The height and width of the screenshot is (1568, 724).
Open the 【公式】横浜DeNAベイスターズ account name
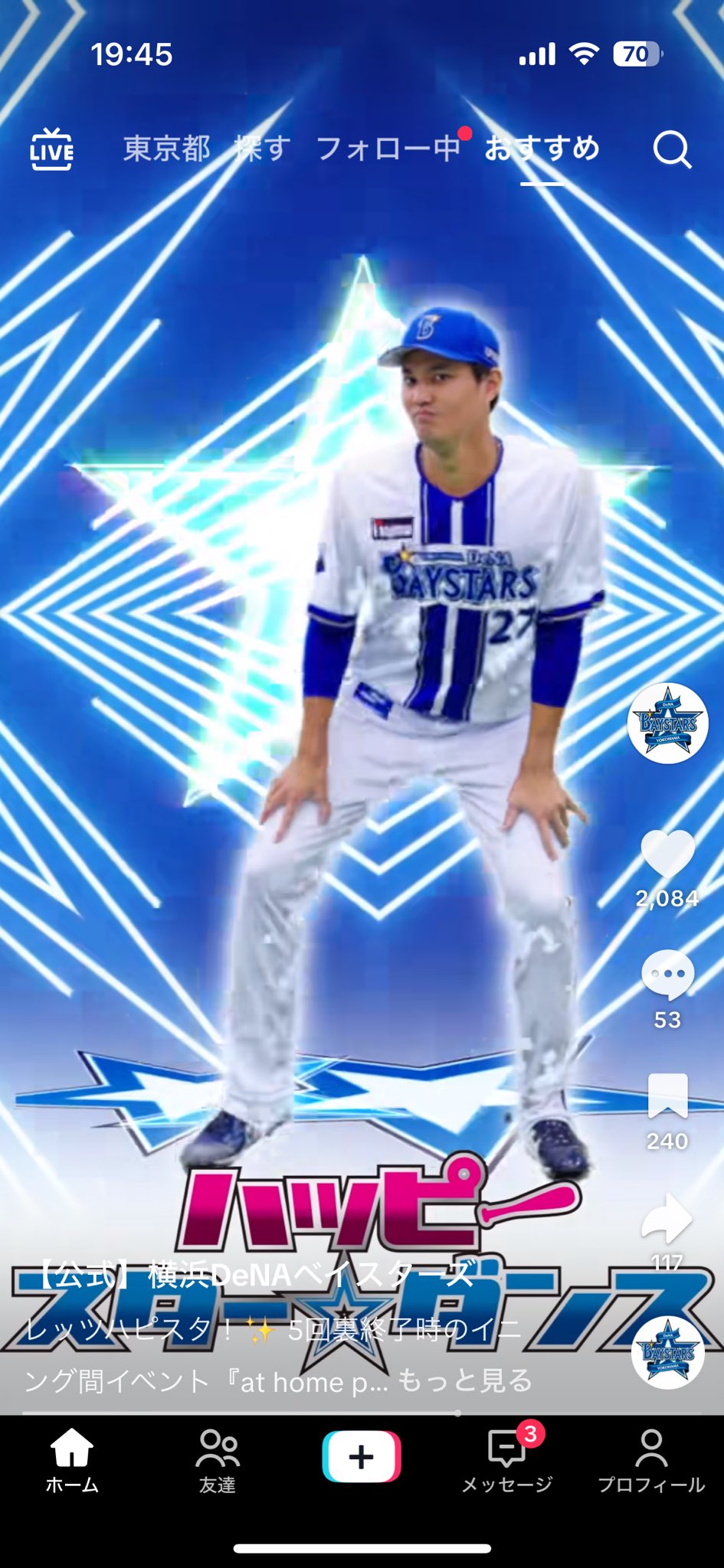click(x=255, y=1275)
